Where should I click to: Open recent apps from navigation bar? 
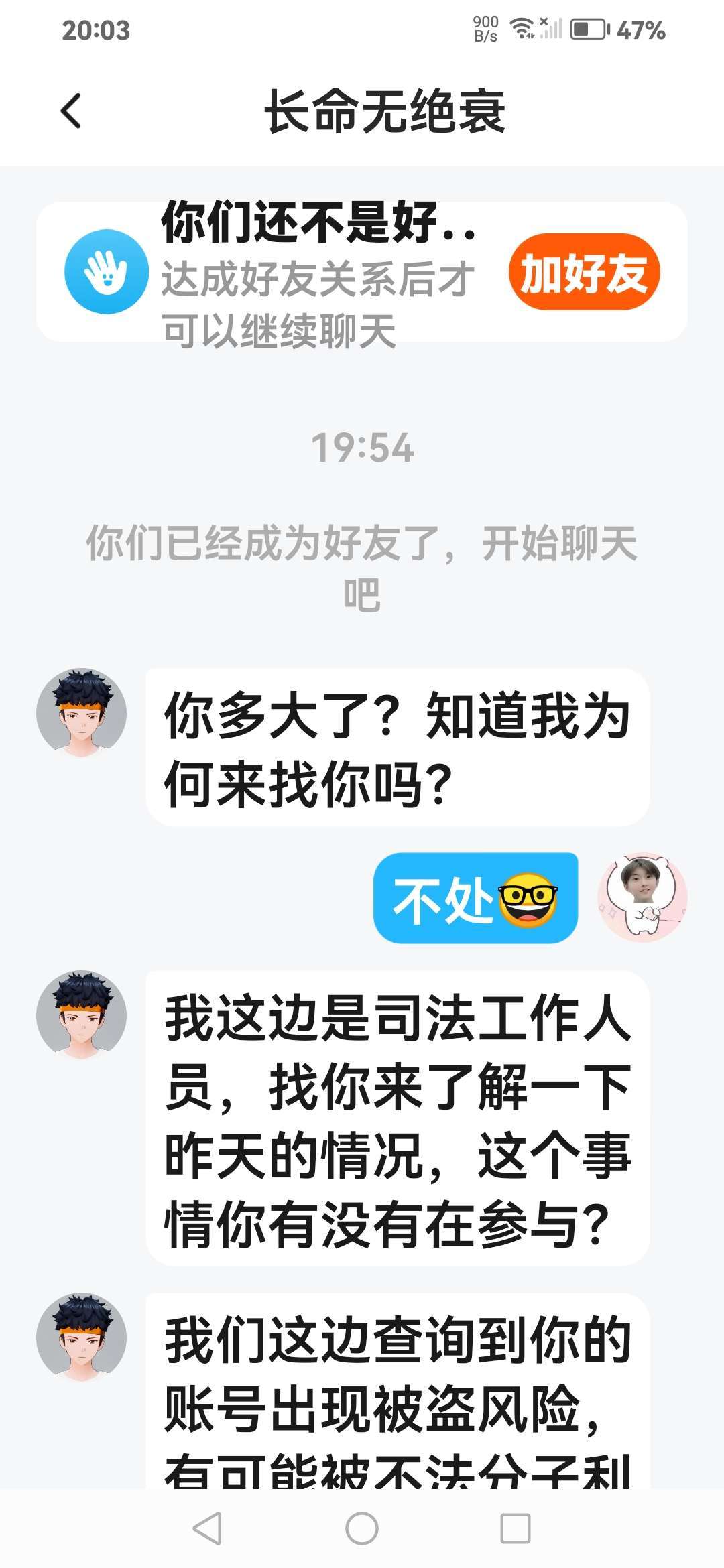[516, 1528]
